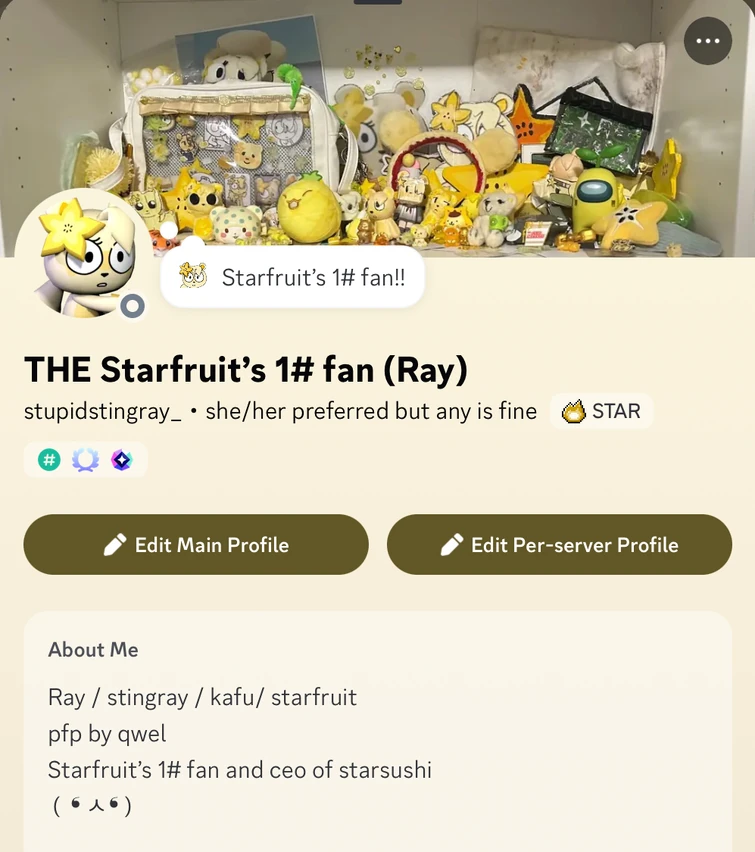The height and width of the screenshot is (852, 755).
Task: Click the display name THE Starfruit's 1# fan
Action: coord(244,369)
